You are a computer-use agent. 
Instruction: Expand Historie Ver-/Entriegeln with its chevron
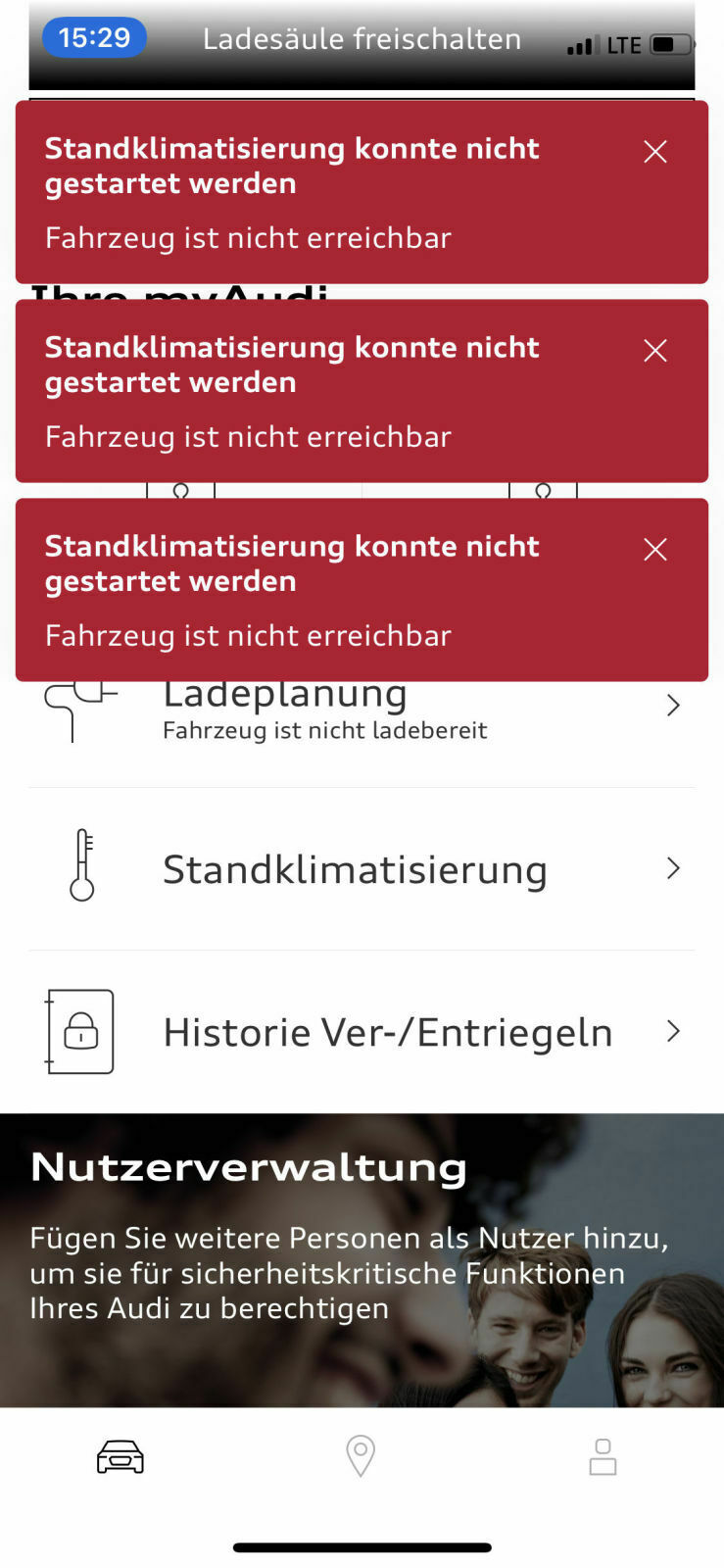(673, 1031)
